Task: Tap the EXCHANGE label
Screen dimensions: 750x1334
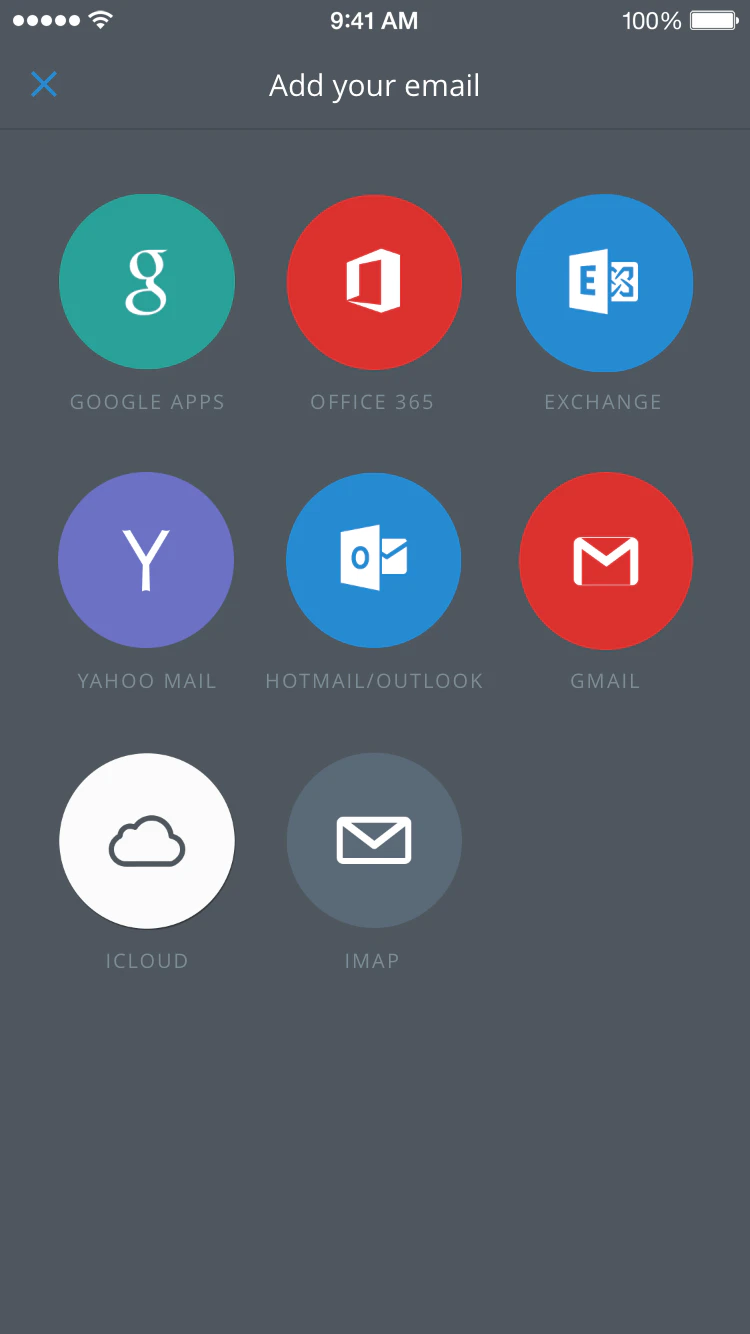Action: coord(603,402)
